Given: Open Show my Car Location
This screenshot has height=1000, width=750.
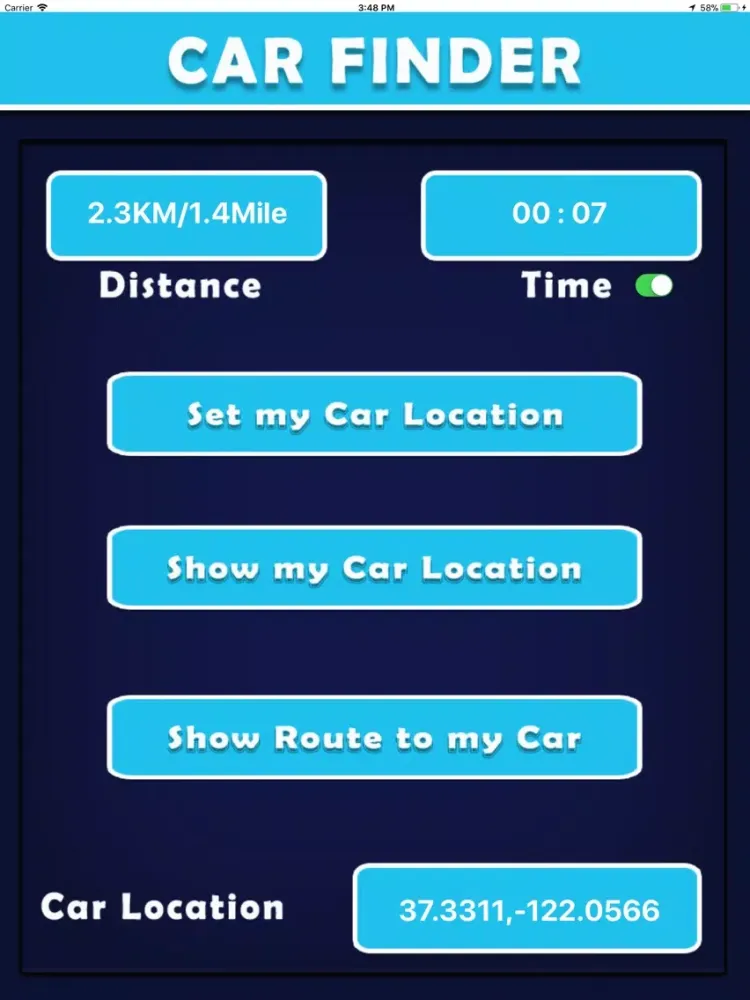Looking at the screenshot, I should point(375,568).
